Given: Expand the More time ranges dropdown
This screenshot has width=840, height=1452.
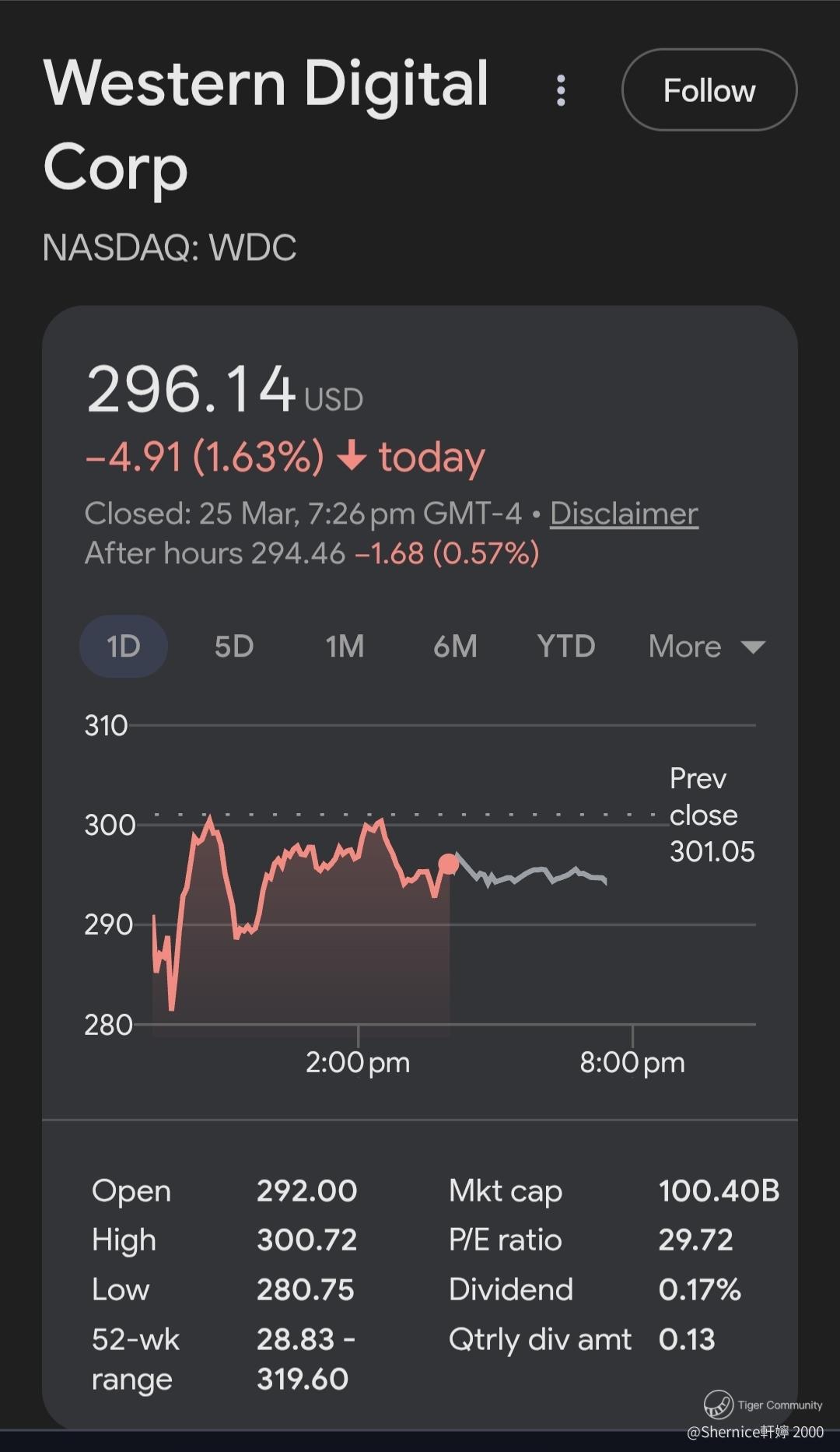Looking at the screenshot, I should tap(706, 646).
